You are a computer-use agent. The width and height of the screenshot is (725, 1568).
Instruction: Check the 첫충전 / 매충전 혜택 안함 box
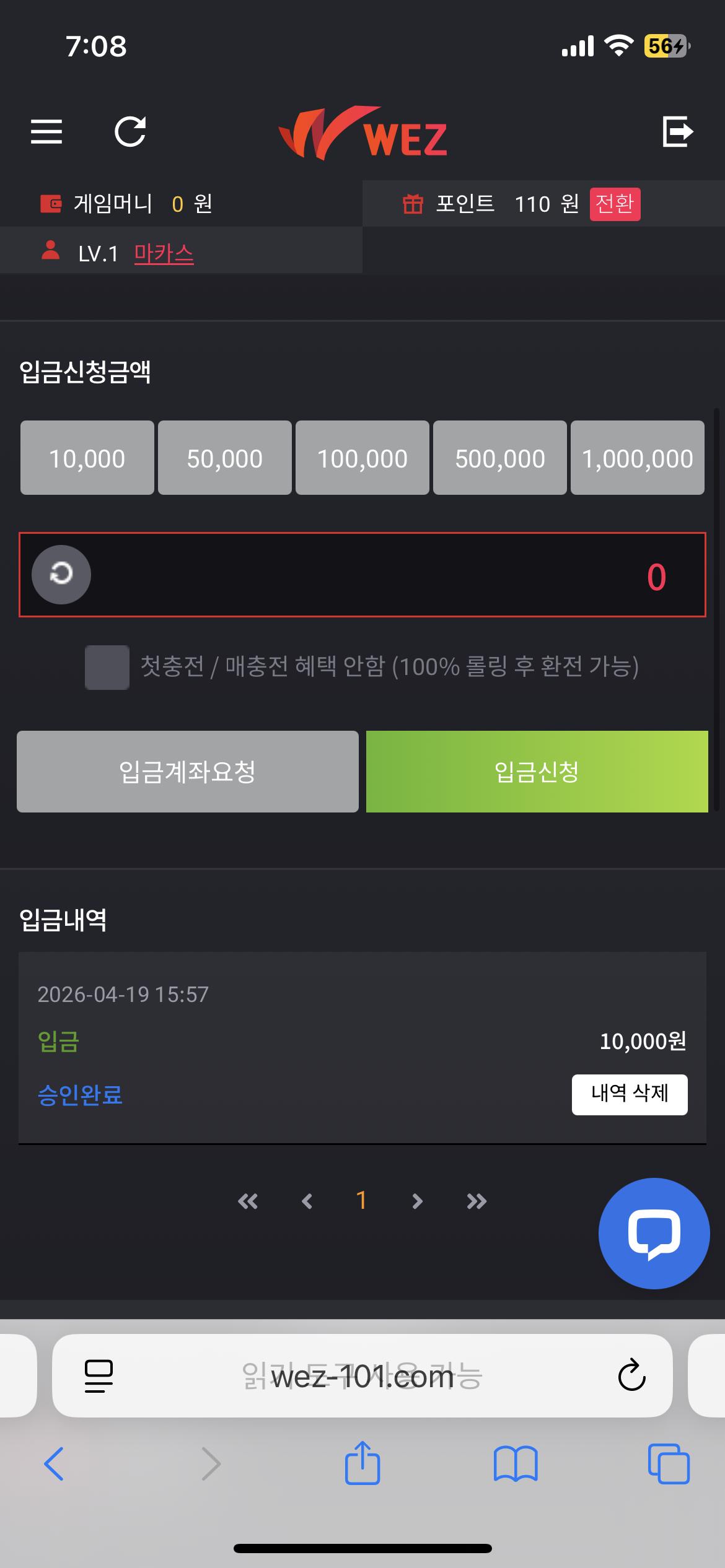tap(107, 667)
